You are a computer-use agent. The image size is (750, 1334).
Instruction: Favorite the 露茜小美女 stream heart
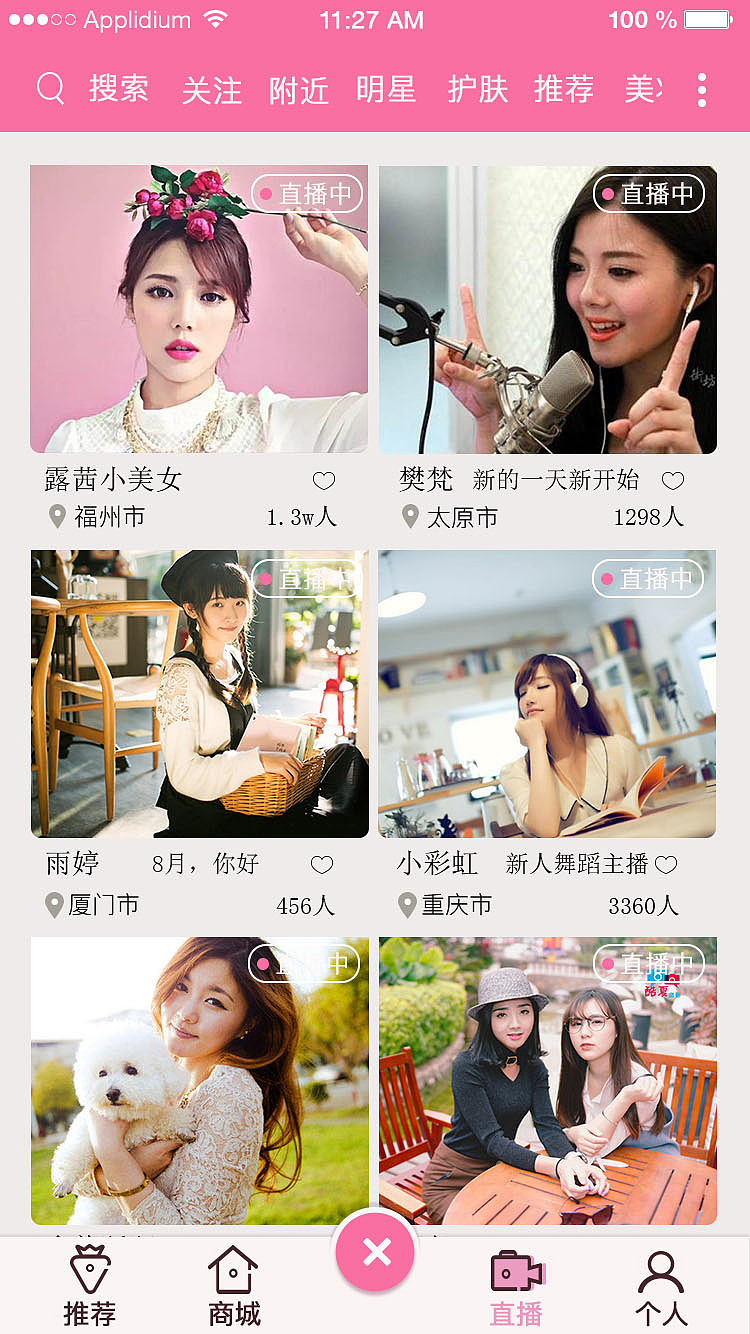point(322,481)
